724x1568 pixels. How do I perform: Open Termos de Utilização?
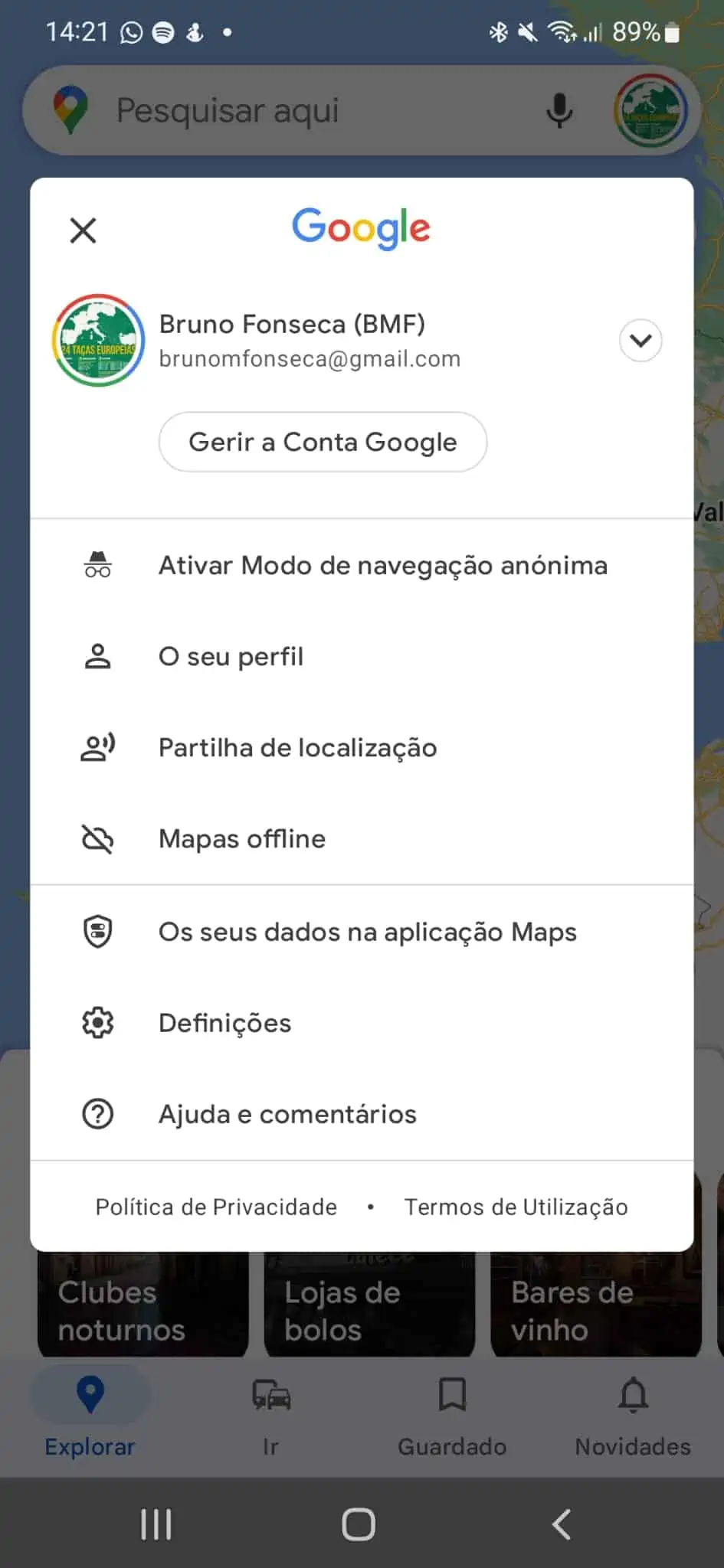pyautogui.click(x=516, y=1207)
